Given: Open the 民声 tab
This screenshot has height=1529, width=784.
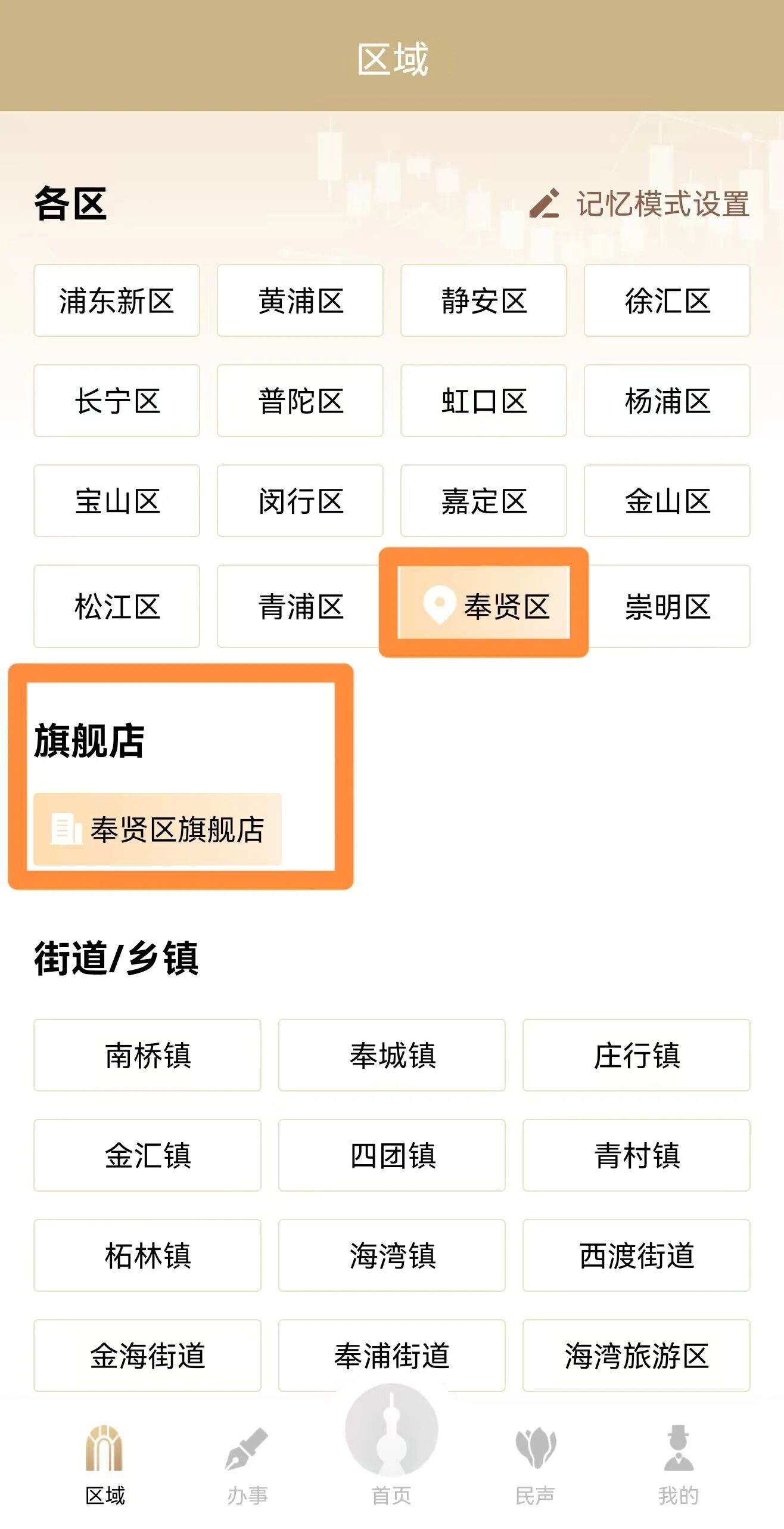Looking at the screenshot, I should (535, 1463).
